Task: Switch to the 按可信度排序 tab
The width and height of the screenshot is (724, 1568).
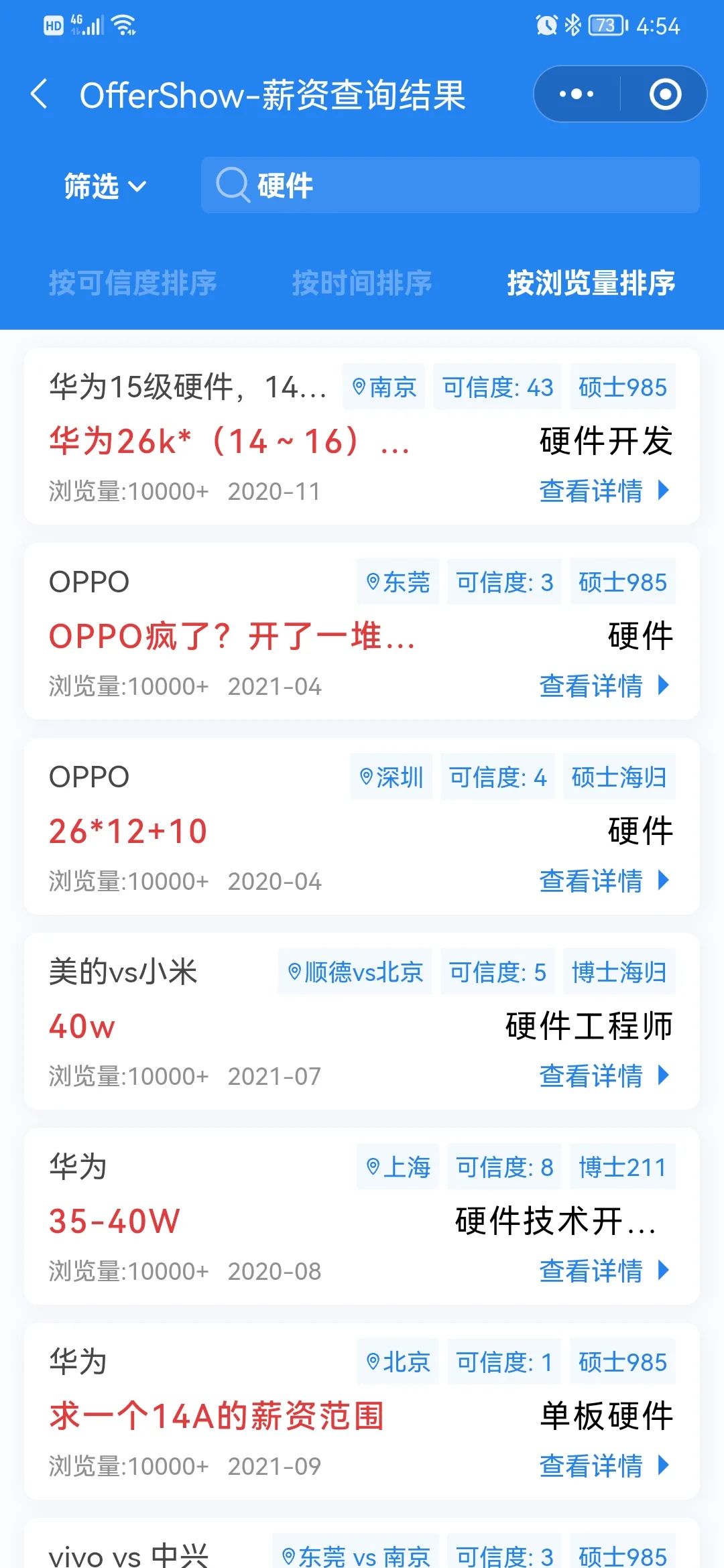Action: click(133, 282)
